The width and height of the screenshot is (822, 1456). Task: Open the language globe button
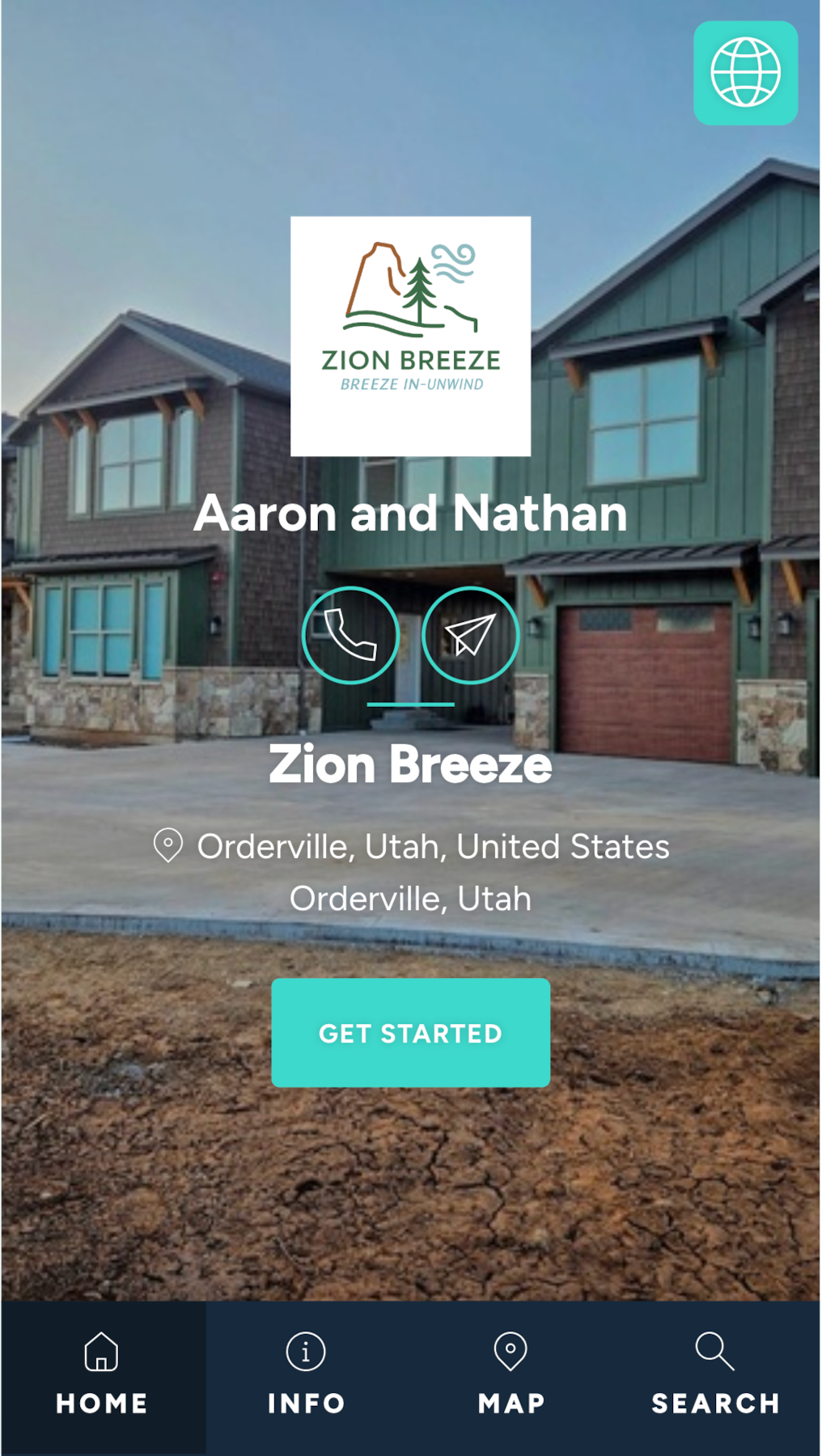coord(745,73)
